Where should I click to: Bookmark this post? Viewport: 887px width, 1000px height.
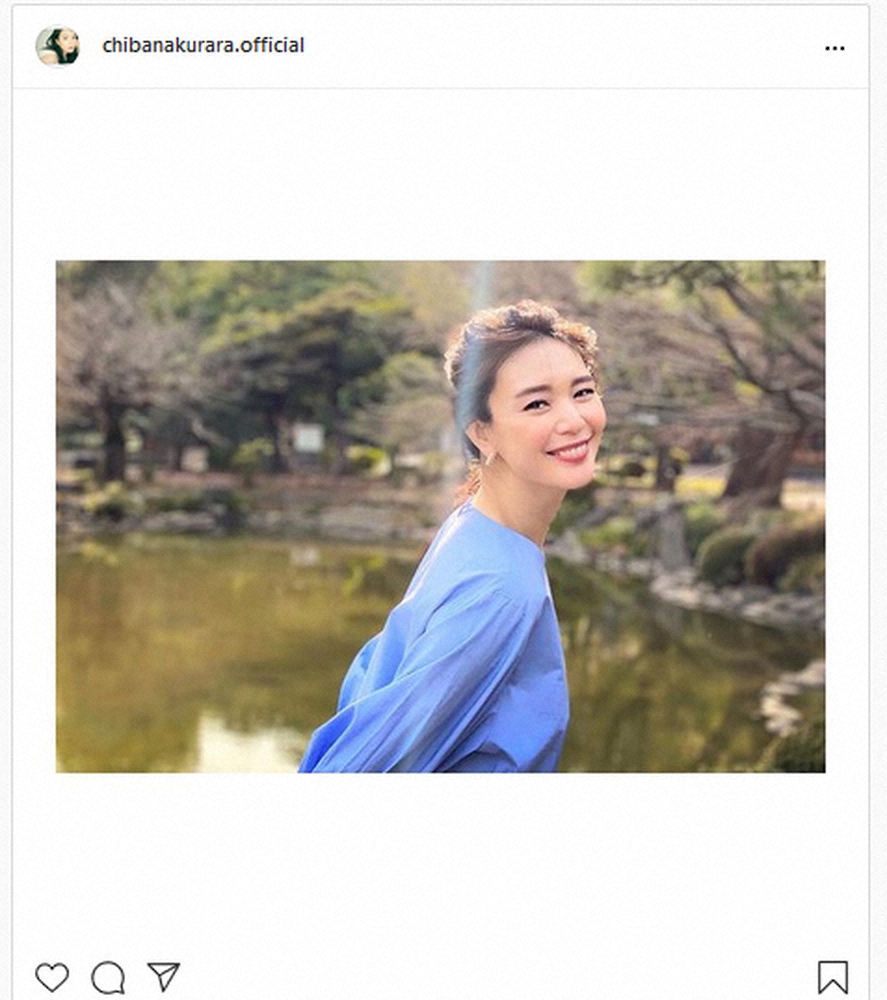[832, 977]
